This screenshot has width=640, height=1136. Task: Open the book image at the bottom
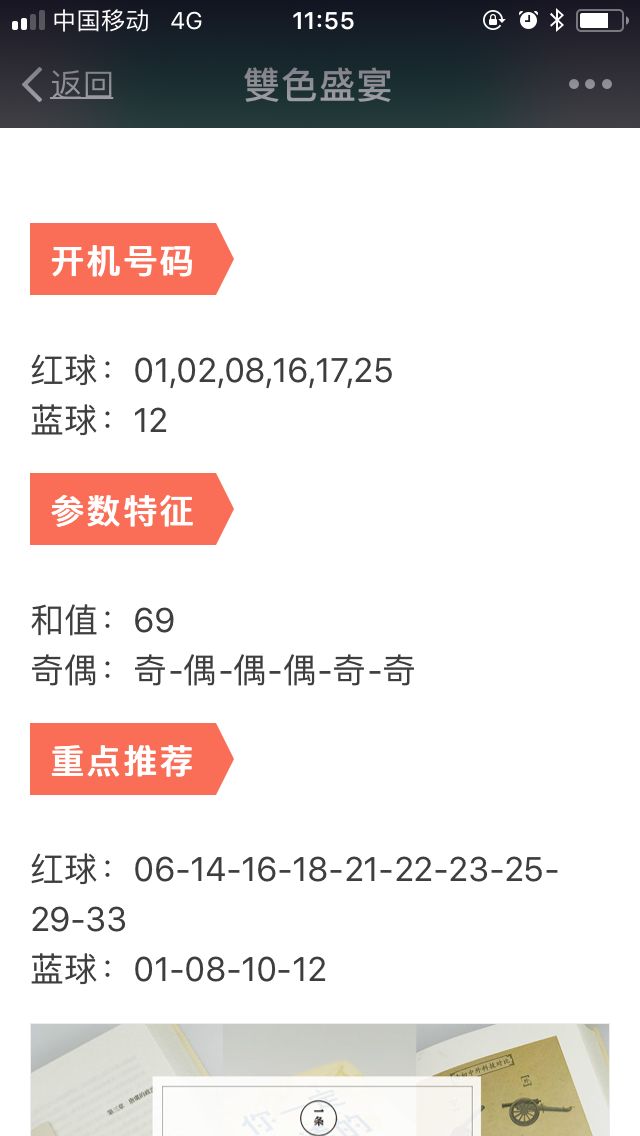click(320, 1079)
